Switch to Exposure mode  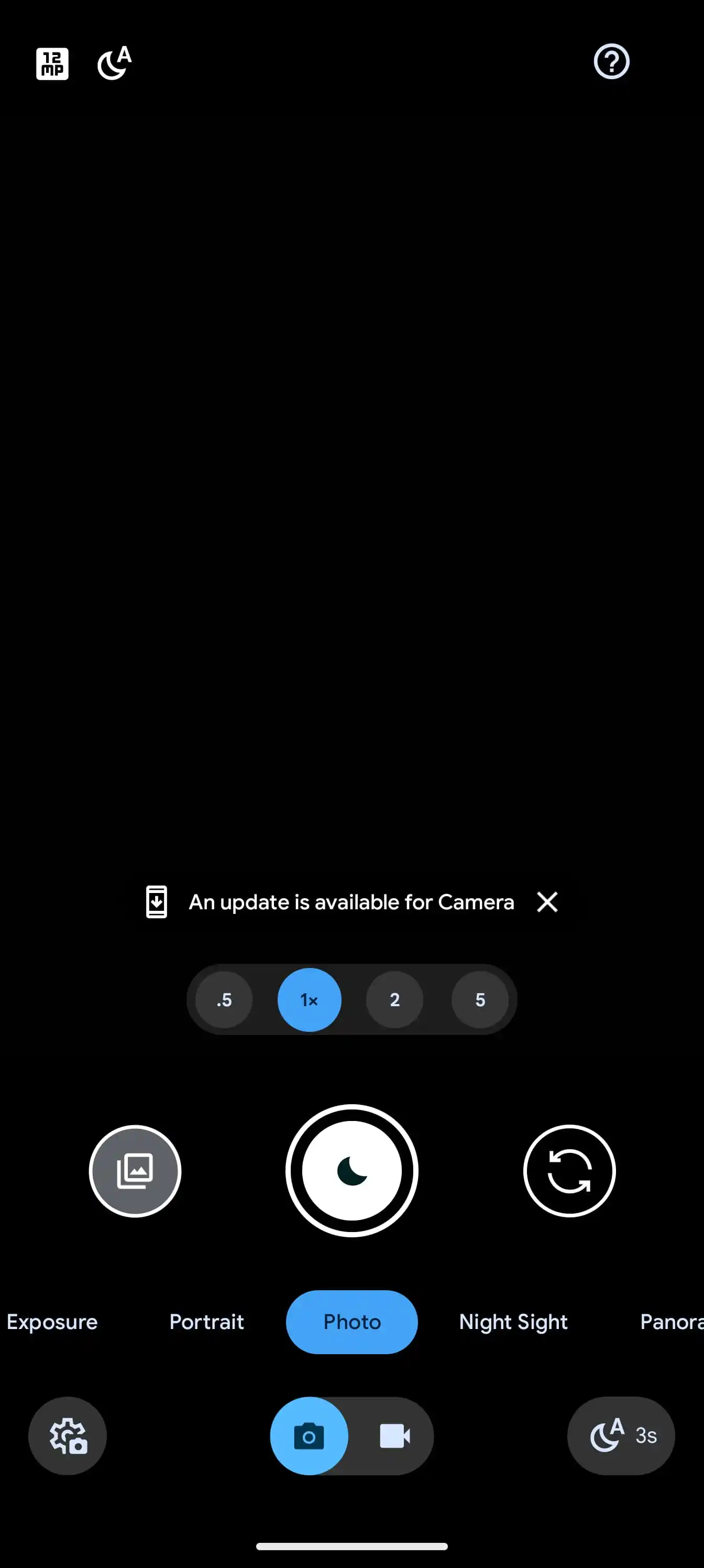click(x=52, y=1322)
